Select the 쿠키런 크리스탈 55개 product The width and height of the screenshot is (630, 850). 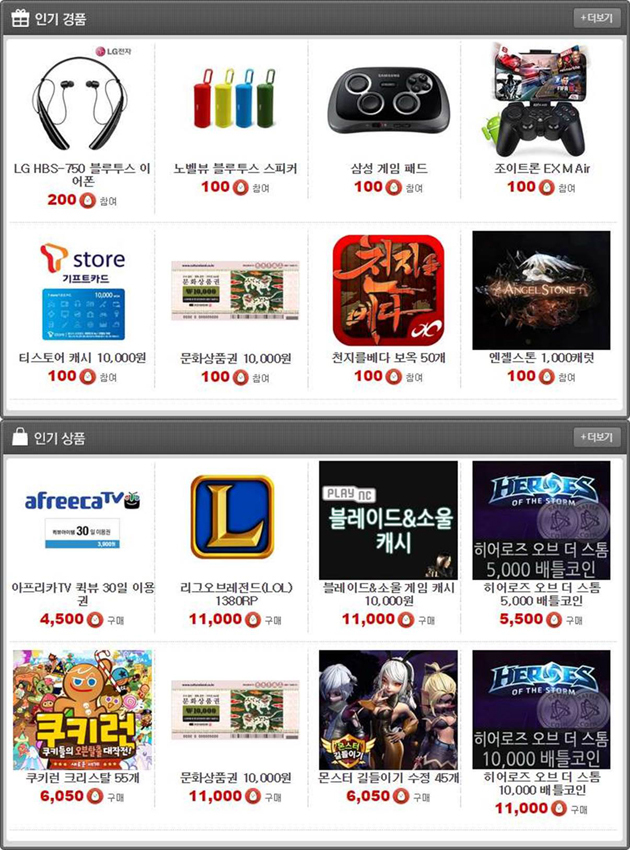pos(82,710)
